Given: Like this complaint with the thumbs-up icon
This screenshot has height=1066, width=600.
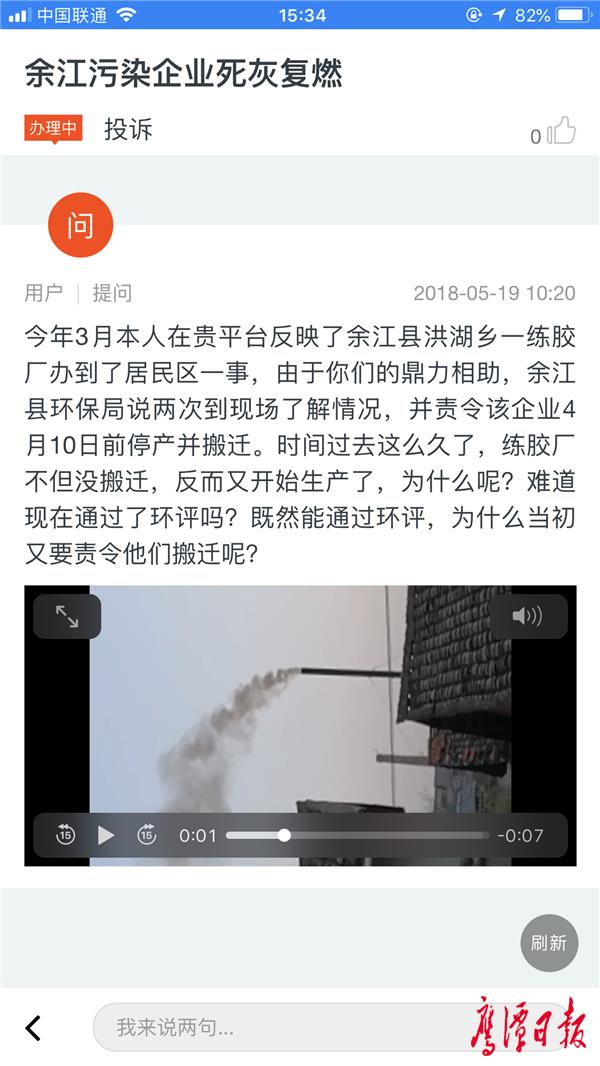Looking at the screenshot, I should (562, 131).
